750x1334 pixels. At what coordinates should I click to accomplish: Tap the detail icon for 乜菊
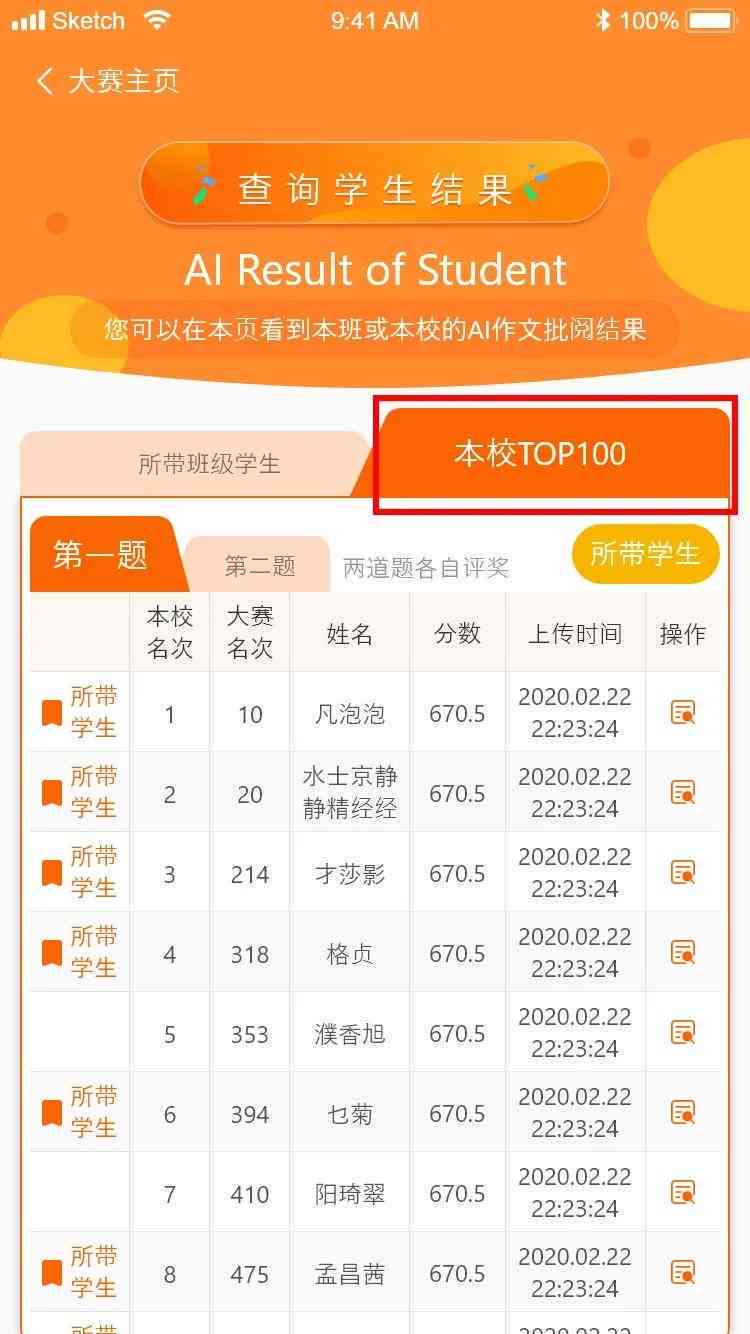[683, 1113]
